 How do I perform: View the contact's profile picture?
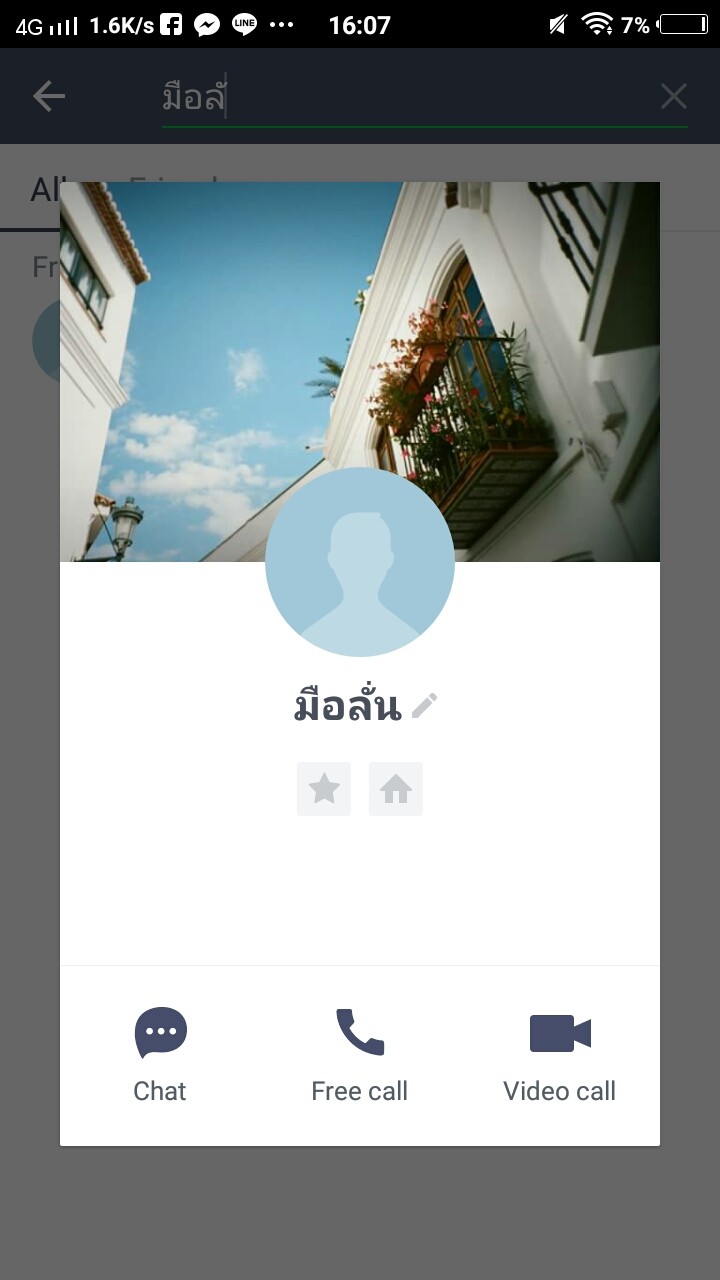(360, 562)
